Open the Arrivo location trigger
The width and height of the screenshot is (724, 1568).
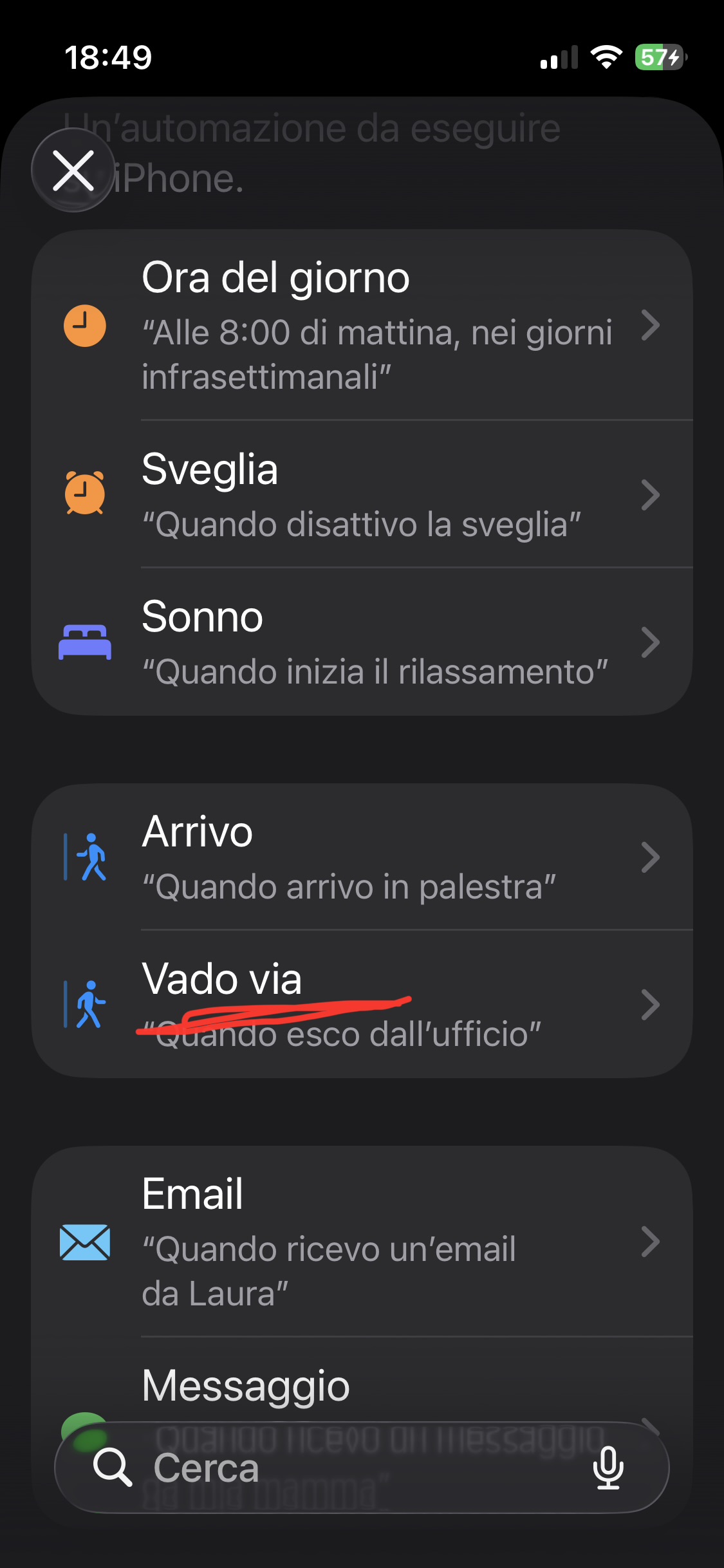click(362, 857)
